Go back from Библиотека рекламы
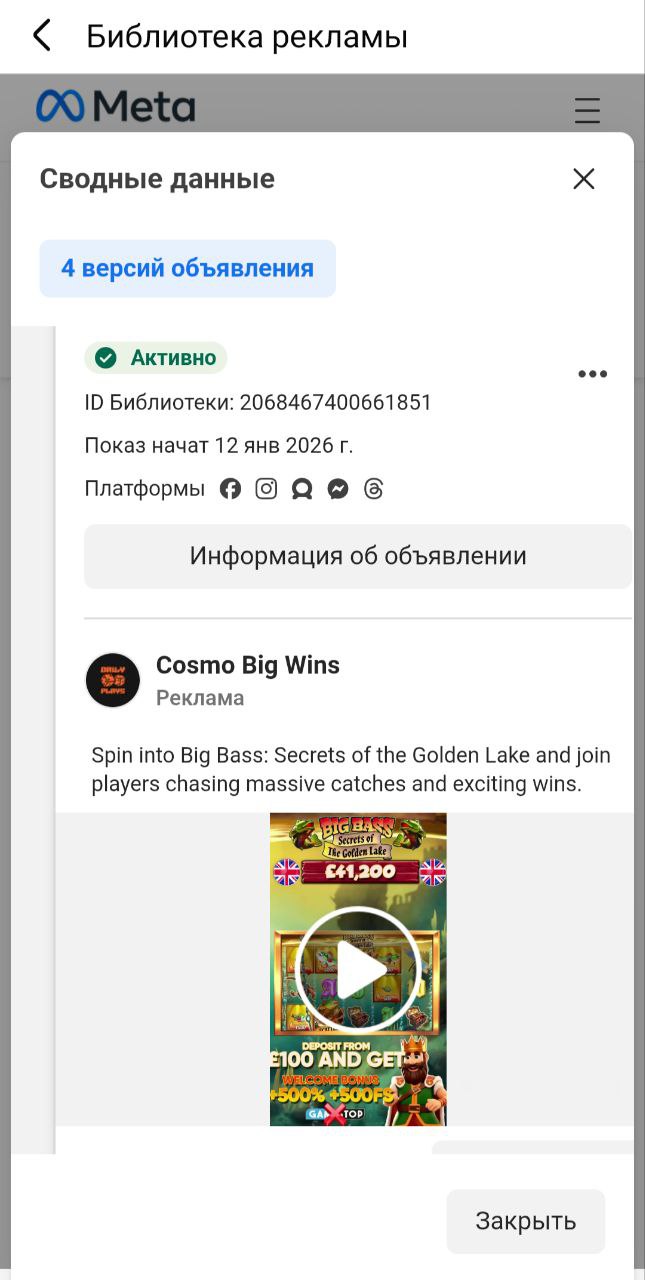645x1280 pixels. tap(41, 36)
